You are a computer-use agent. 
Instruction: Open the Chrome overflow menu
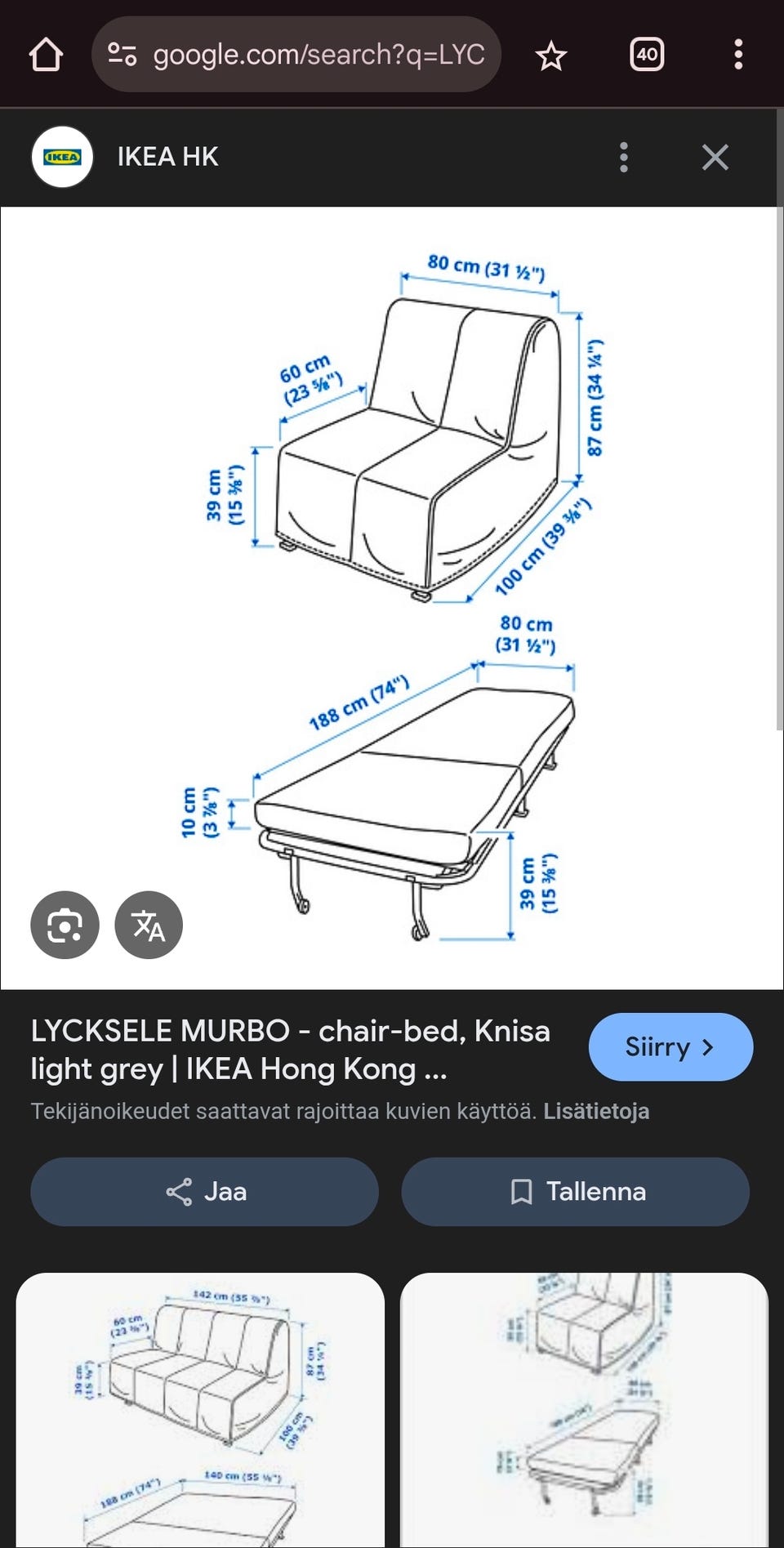pyautogui.click(x=738, y=55)
